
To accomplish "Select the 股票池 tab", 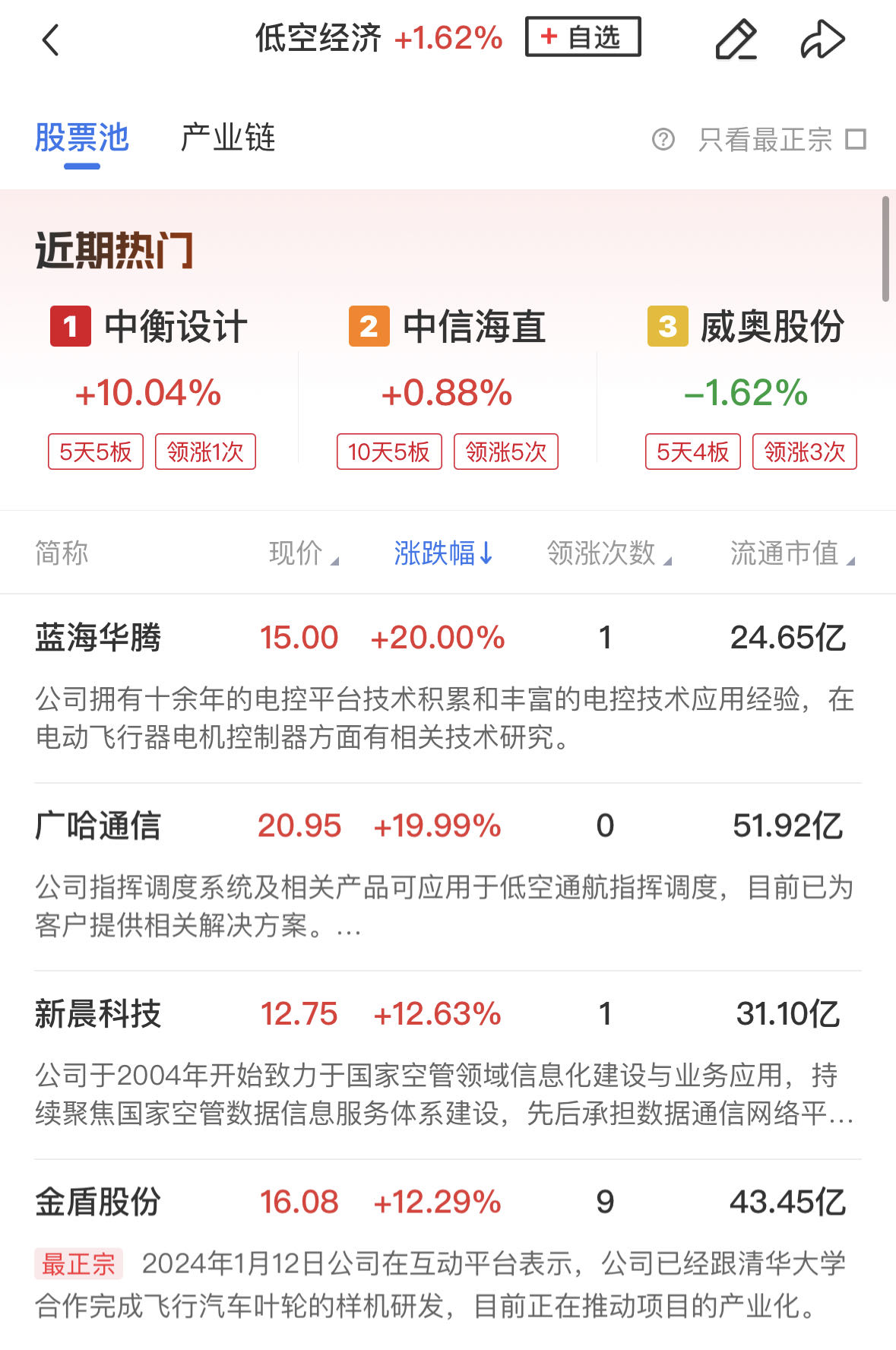I will click(82, 138).
